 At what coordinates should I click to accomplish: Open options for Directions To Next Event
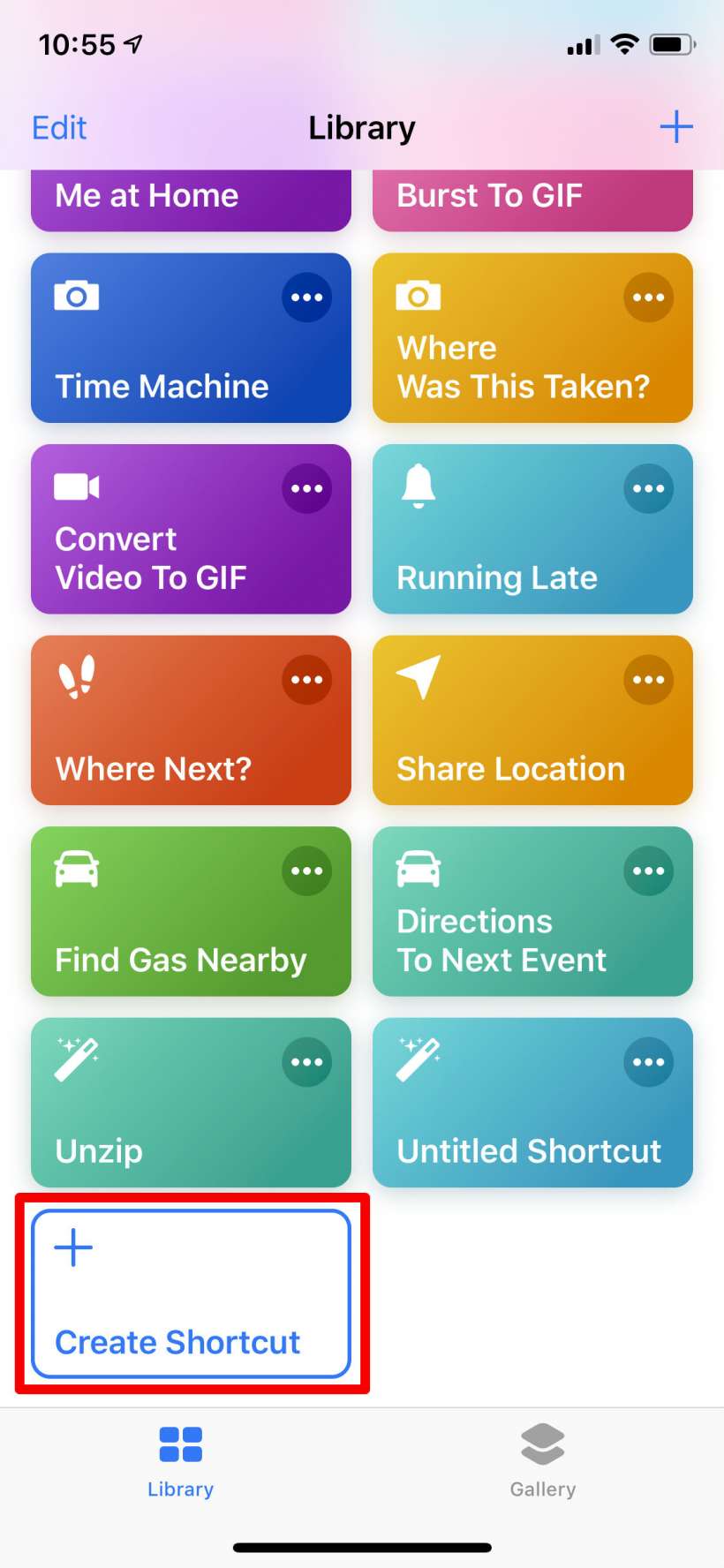click(x=649, y=871)
